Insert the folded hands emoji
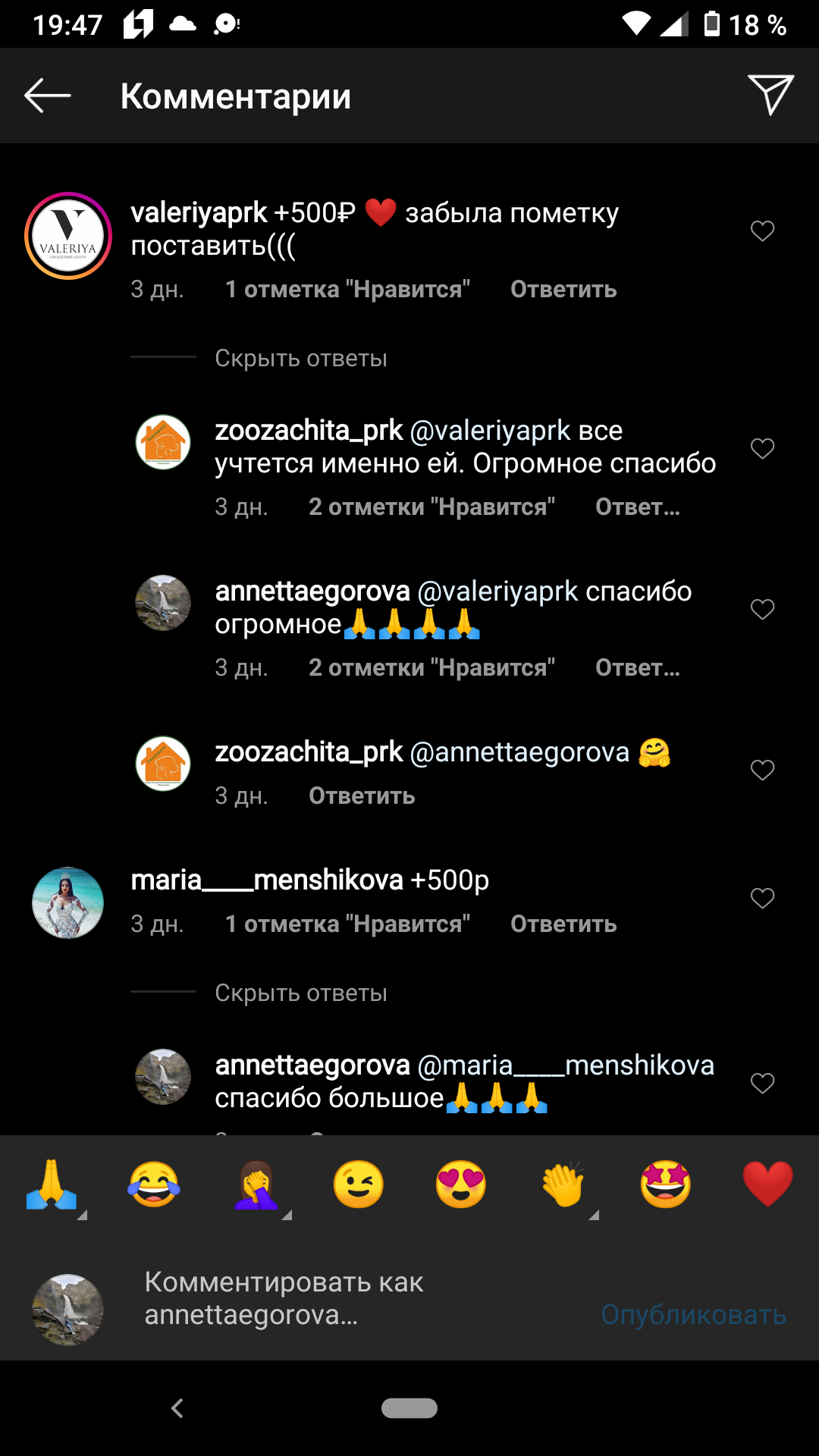The image size is (819, 1456). pyautogui.click(x=52, y=1184)
